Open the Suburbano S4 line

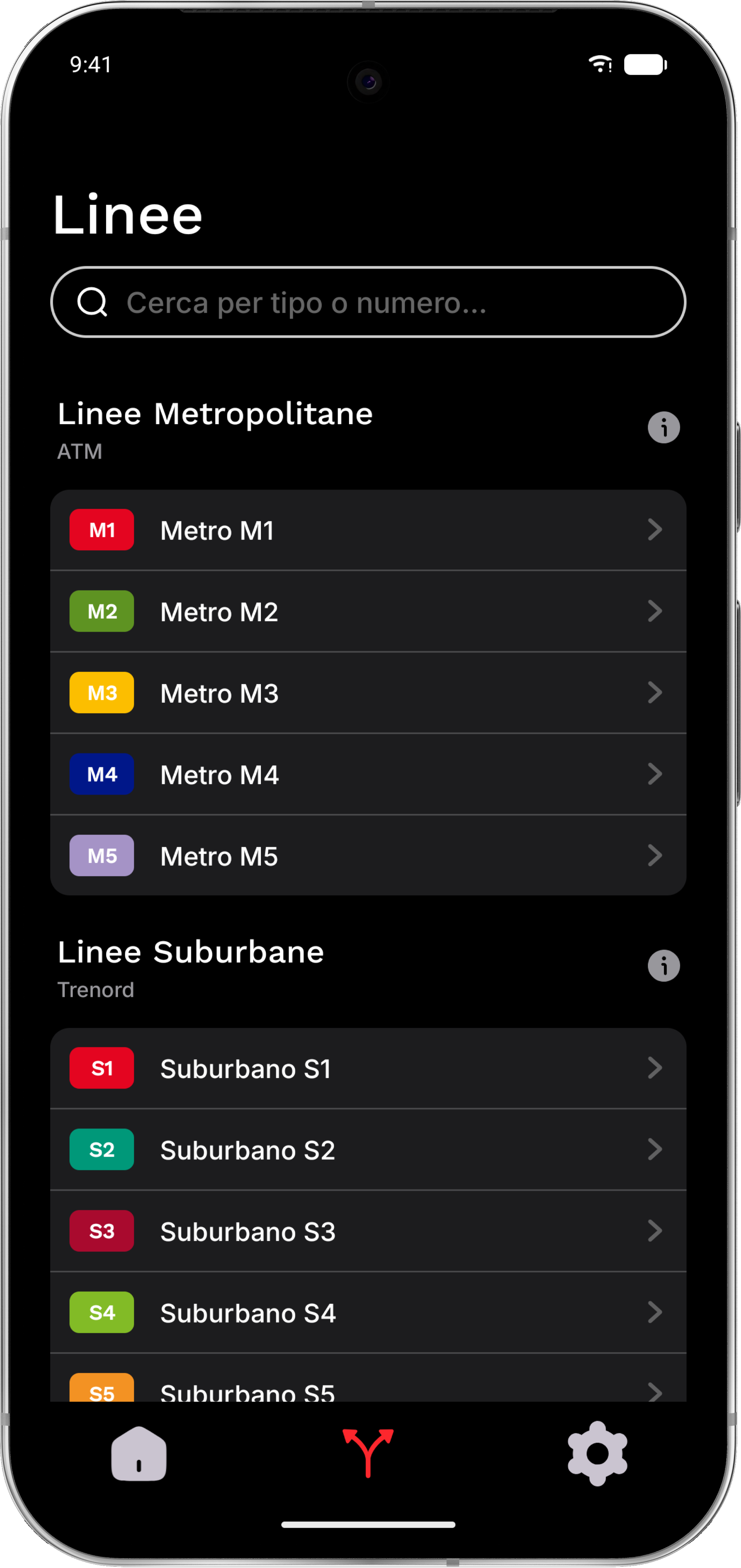tap(367, 1313)
